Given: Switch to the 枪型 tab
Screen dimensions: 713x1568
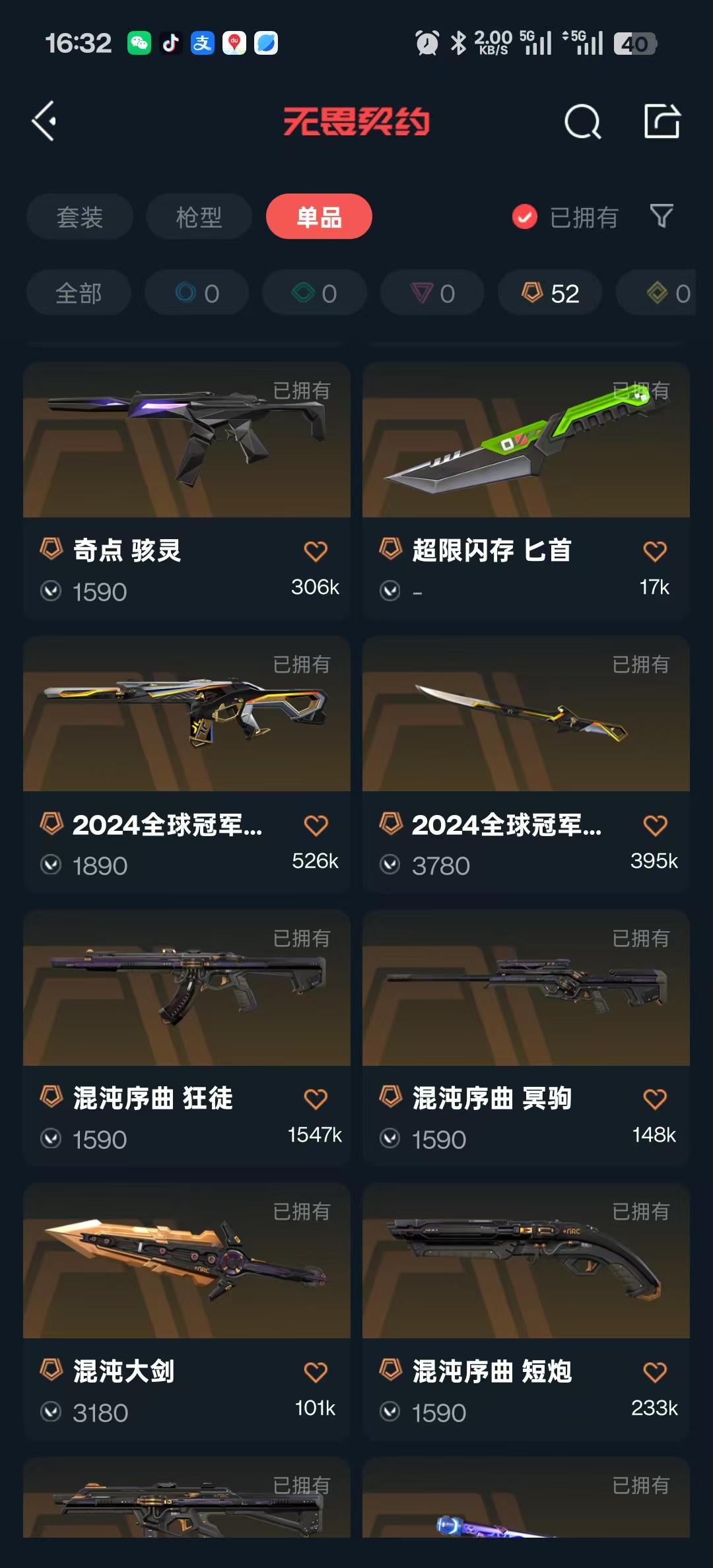Looking at the screenshot, I should click(199, 216).
